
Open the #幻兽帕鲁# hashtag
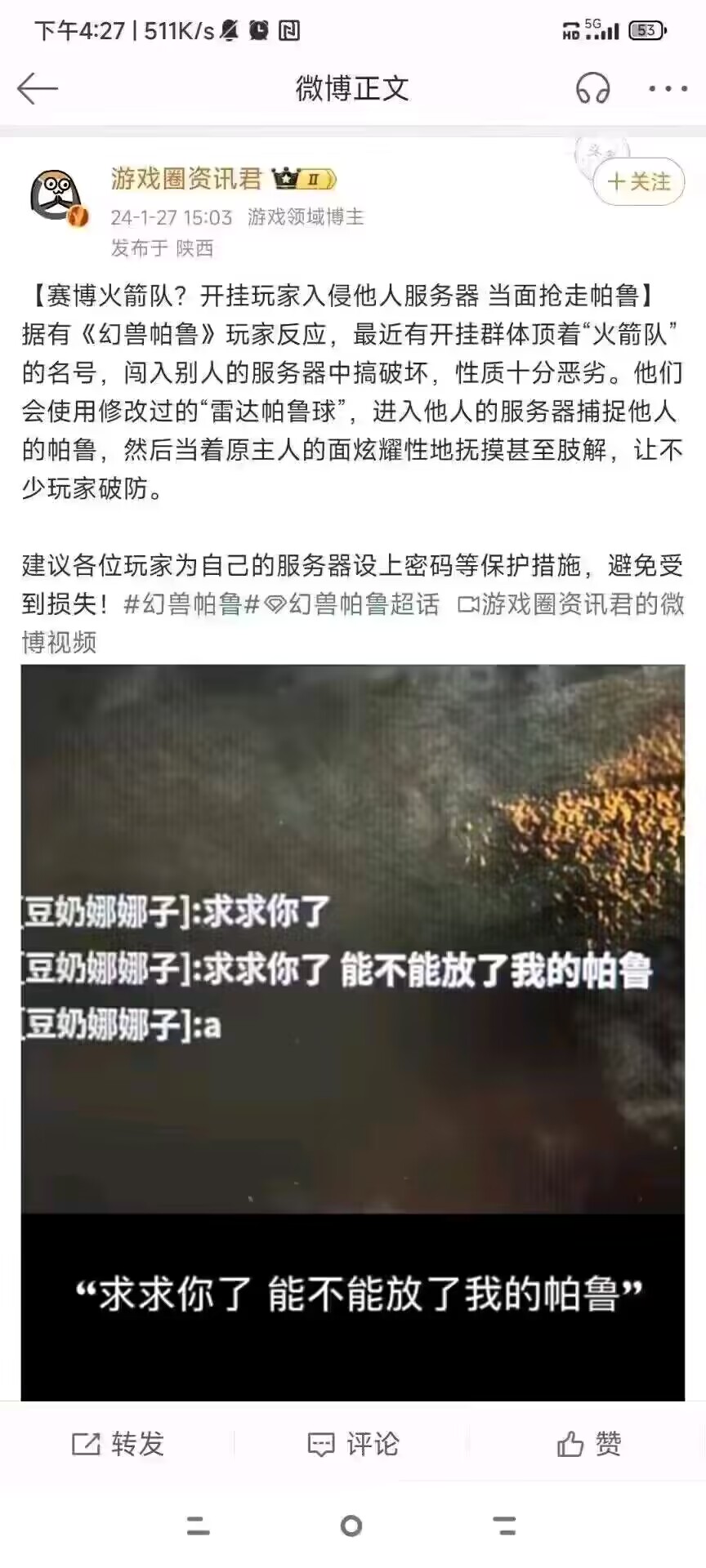191,604
